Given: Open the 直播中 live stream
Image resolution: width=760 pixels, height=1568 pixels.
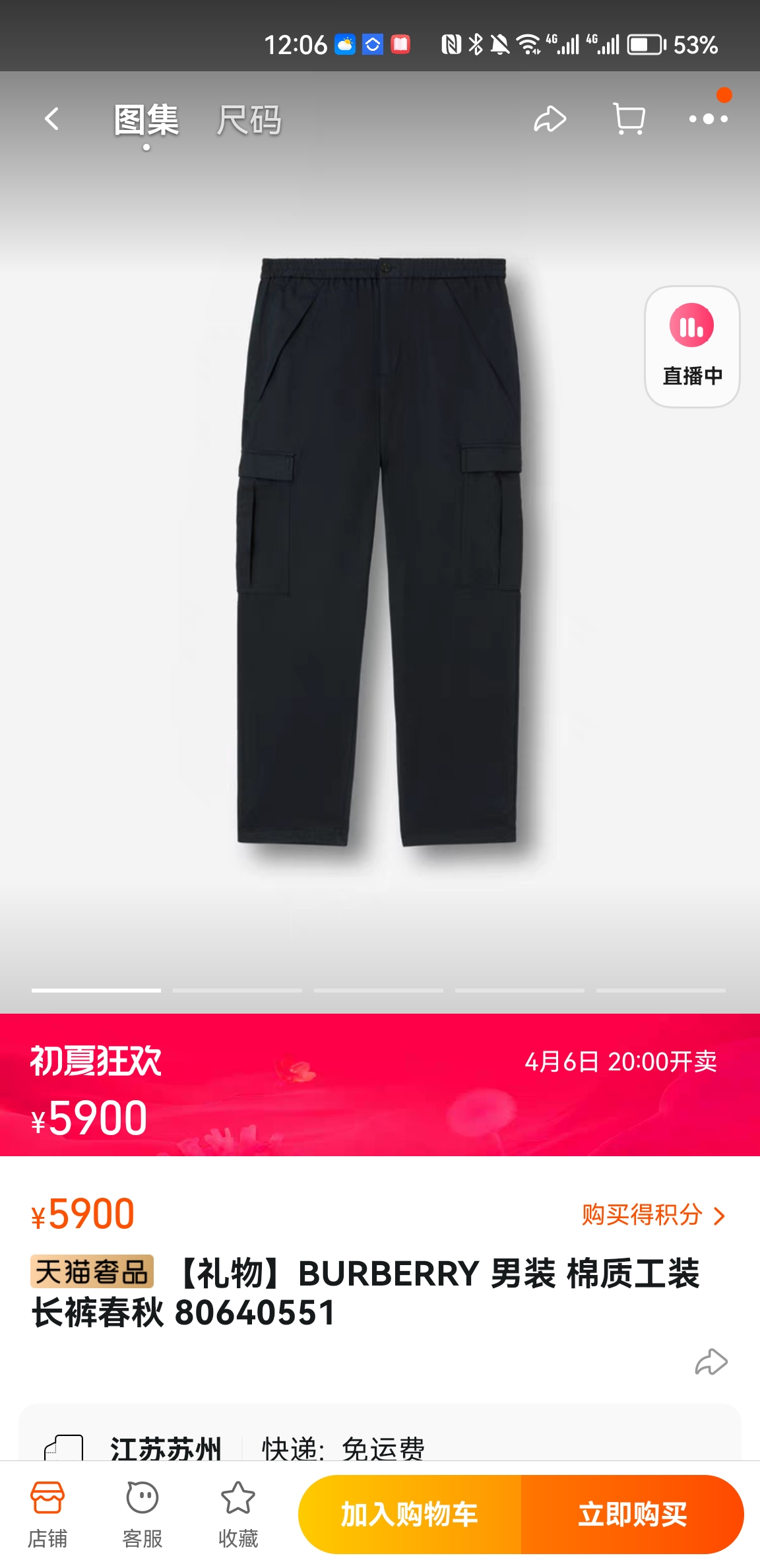Looking at the screenshot, I should (691, 346).
